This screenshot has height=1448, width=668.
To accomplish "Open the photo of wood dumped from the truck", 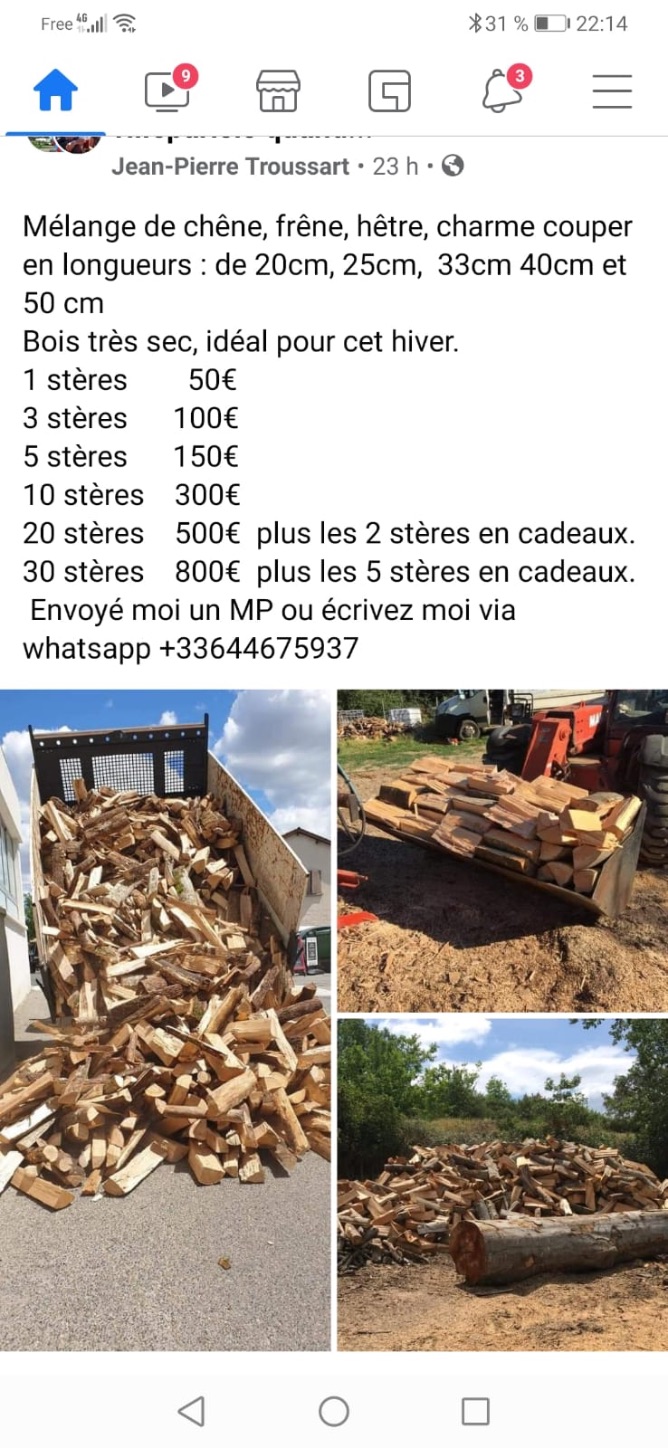I will (x=165, y=1020).
